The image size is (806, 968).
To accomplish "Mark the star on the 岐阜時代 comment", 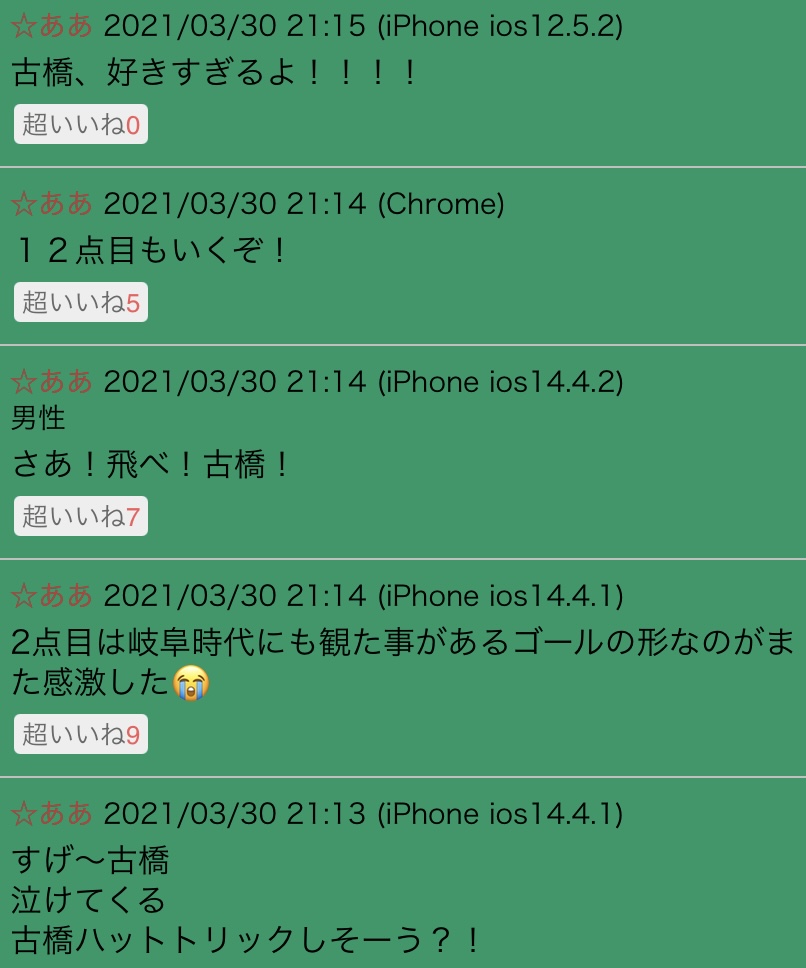I will click(x=24, y=596).
